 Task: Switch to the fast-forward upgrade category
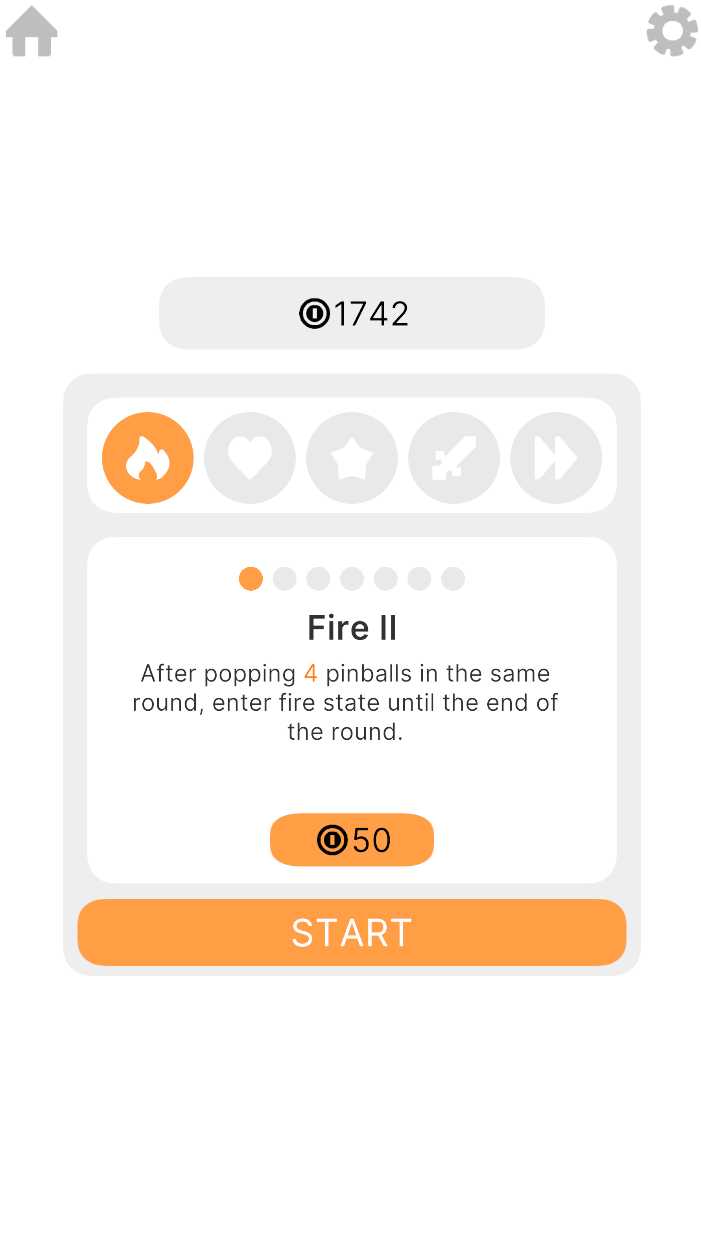pos(556,458)
